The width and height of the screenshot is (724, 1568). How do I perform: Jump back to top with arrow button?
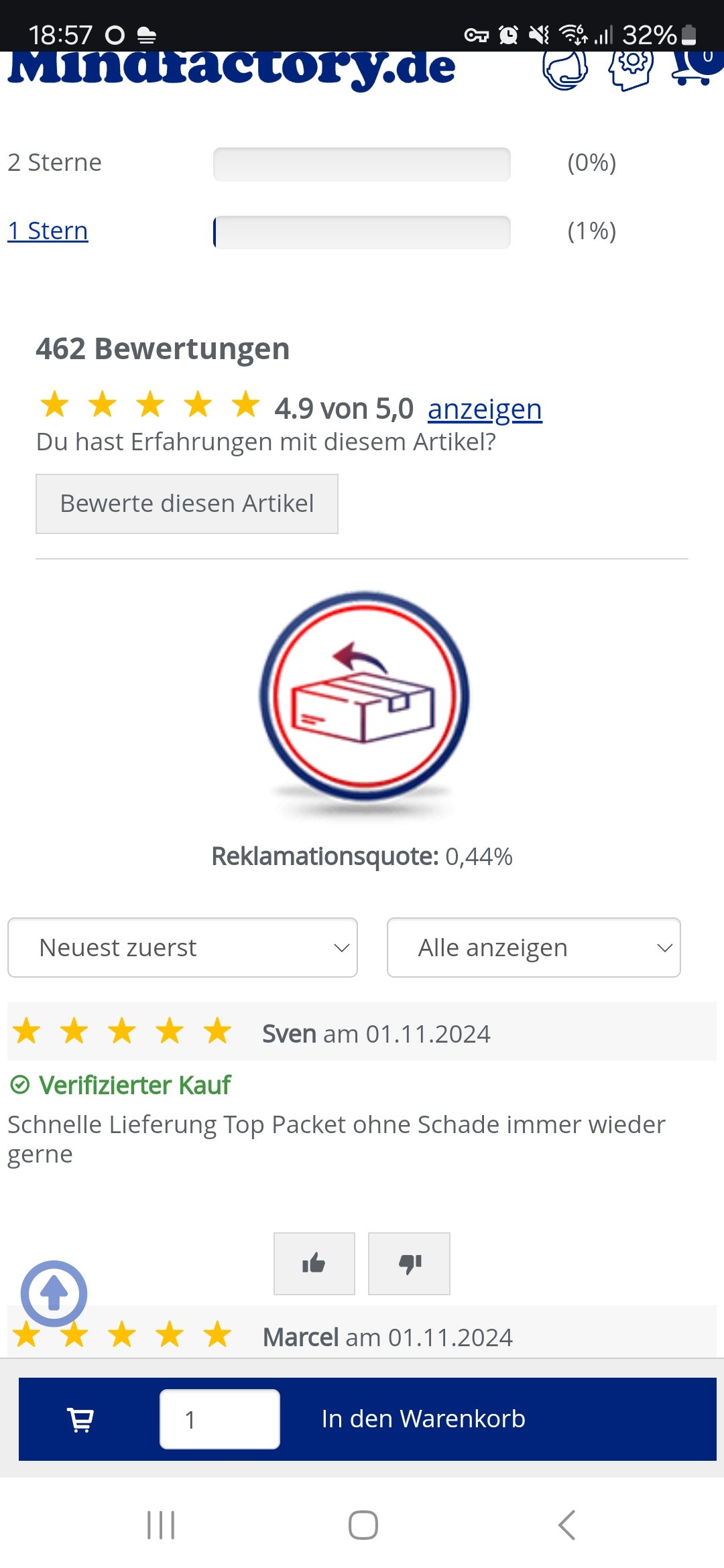(54, 1293)
